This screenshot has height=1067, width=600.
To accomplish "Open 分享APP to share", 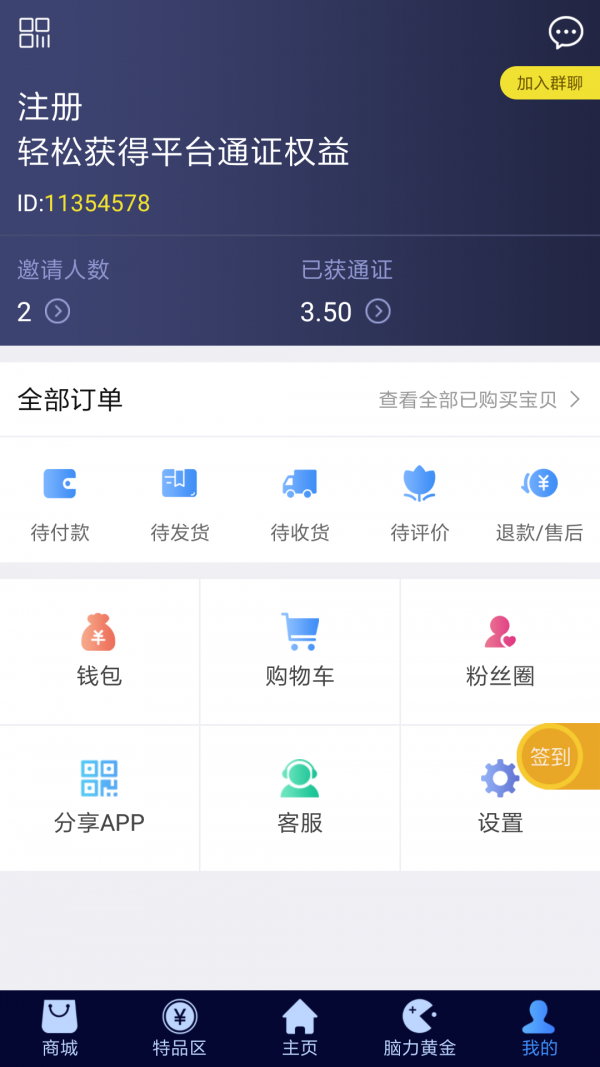I will pos(99,797).
